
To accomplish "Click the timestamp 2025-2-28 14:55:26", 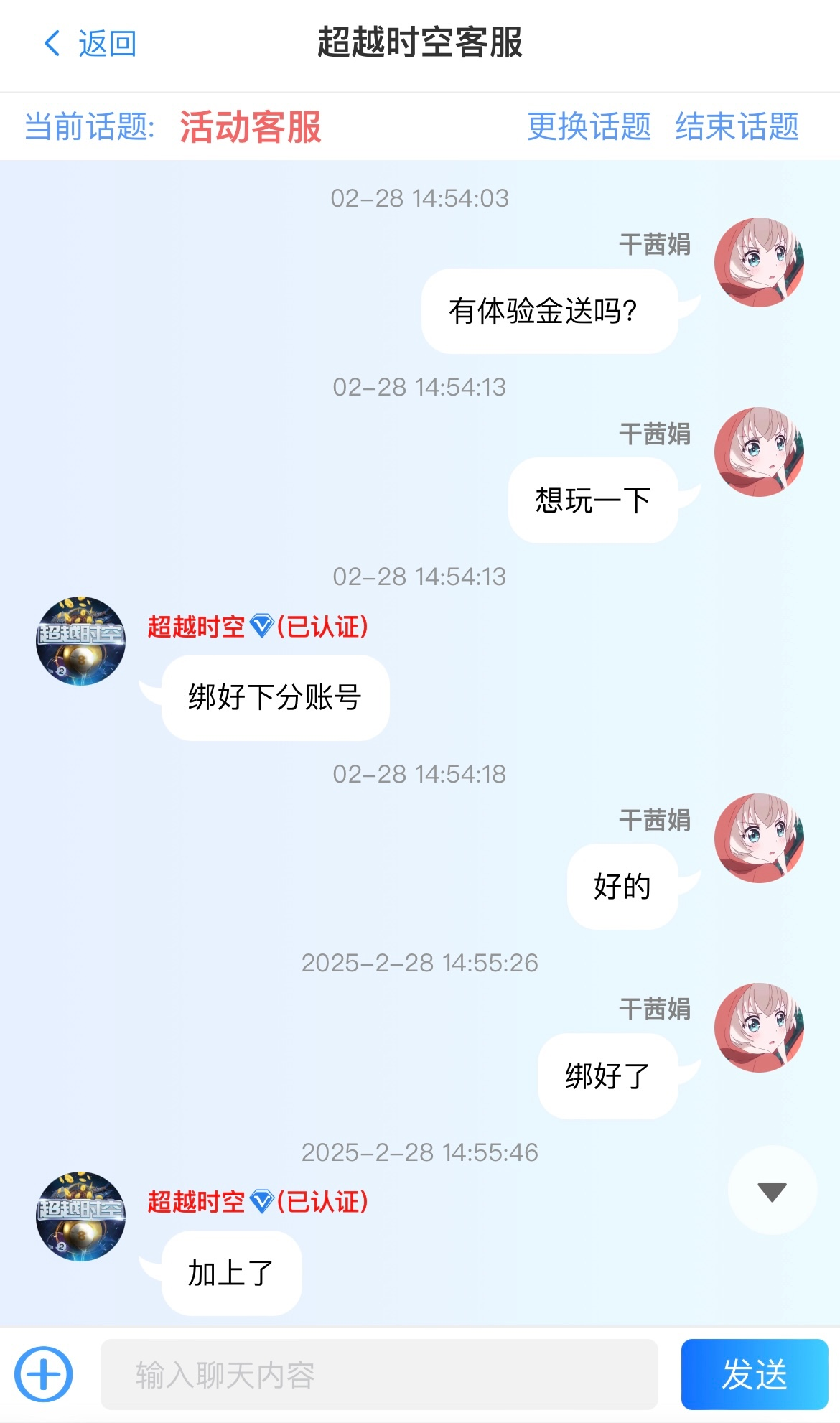I will click(420, 964).
